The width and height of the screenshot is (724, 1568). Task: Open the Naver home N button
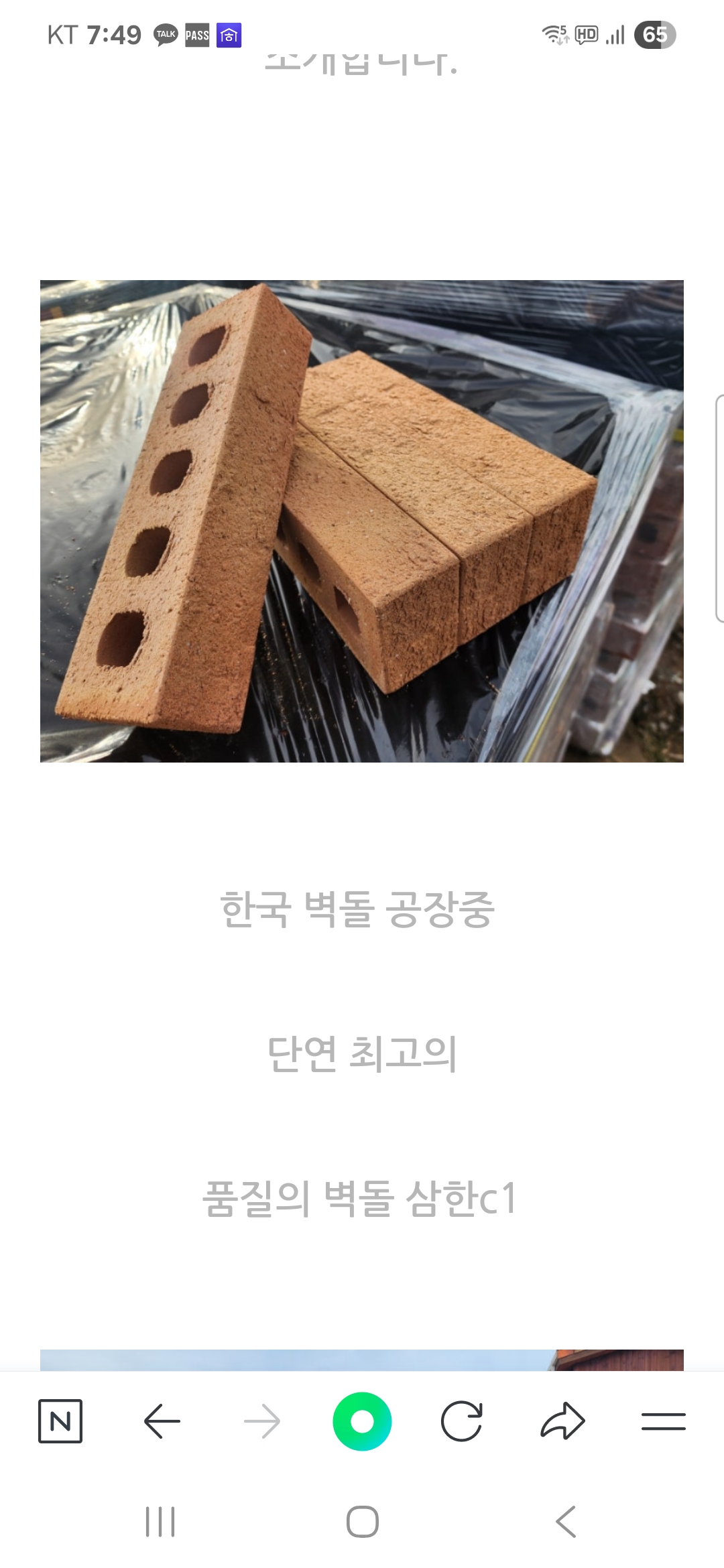60,1421
